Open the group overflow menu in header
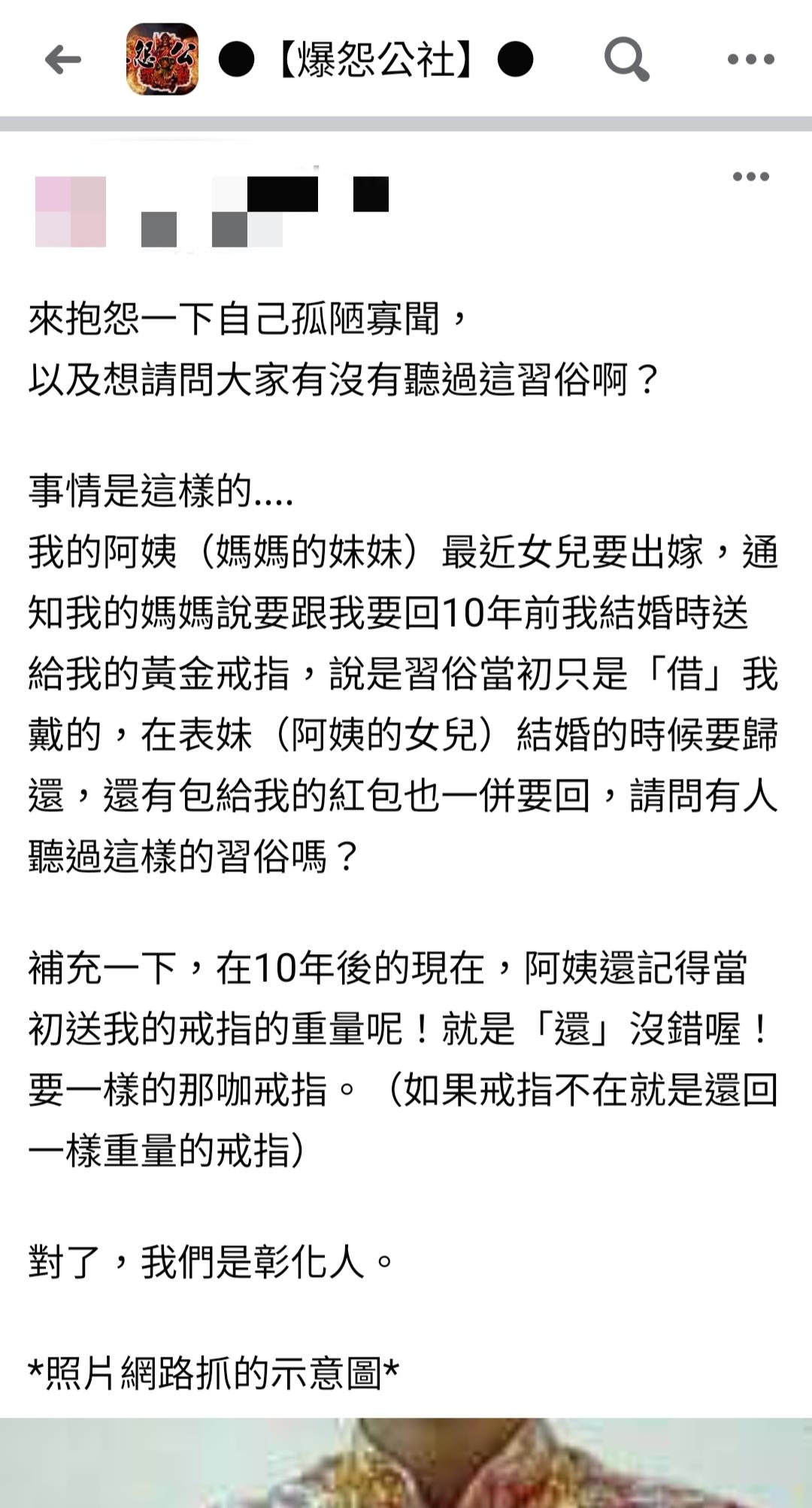812x1508 pixels. [x=750, y=59]
